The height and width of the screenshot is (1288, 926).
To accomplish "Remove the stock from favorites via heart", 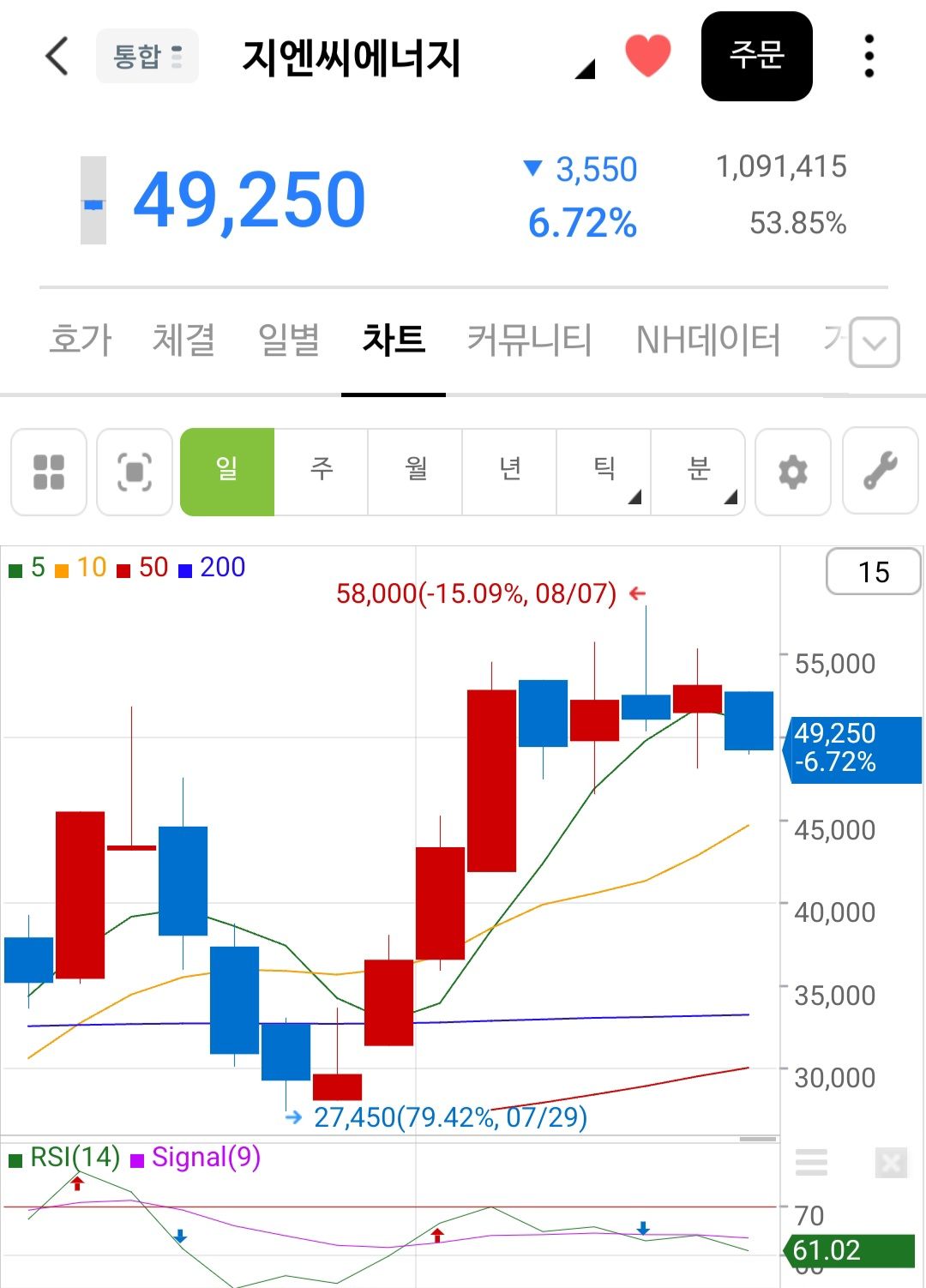I will 647,57.
